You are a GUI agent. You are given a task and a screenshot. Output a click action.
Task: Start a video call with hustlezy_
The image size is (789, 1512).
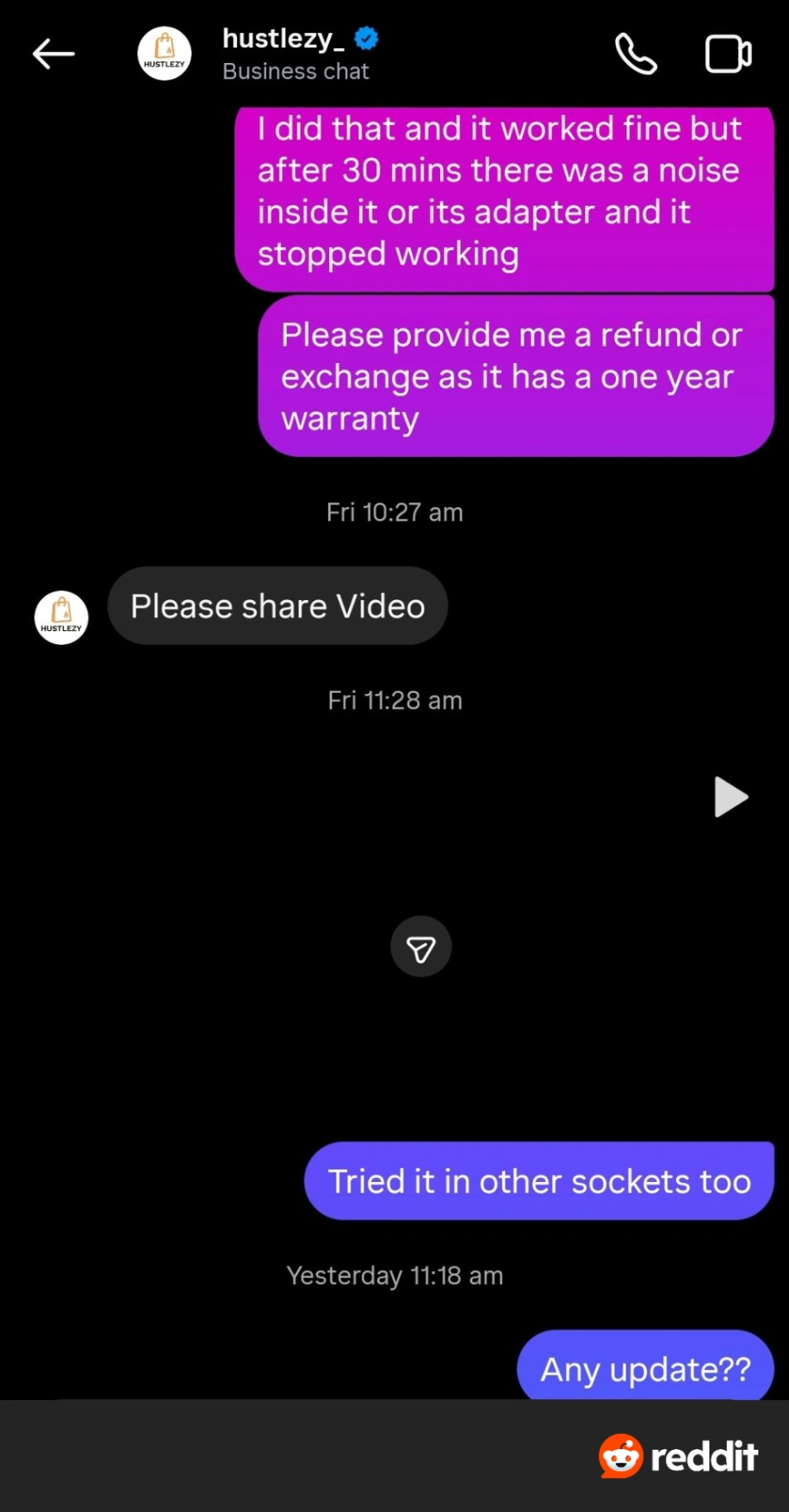(728, 55)
